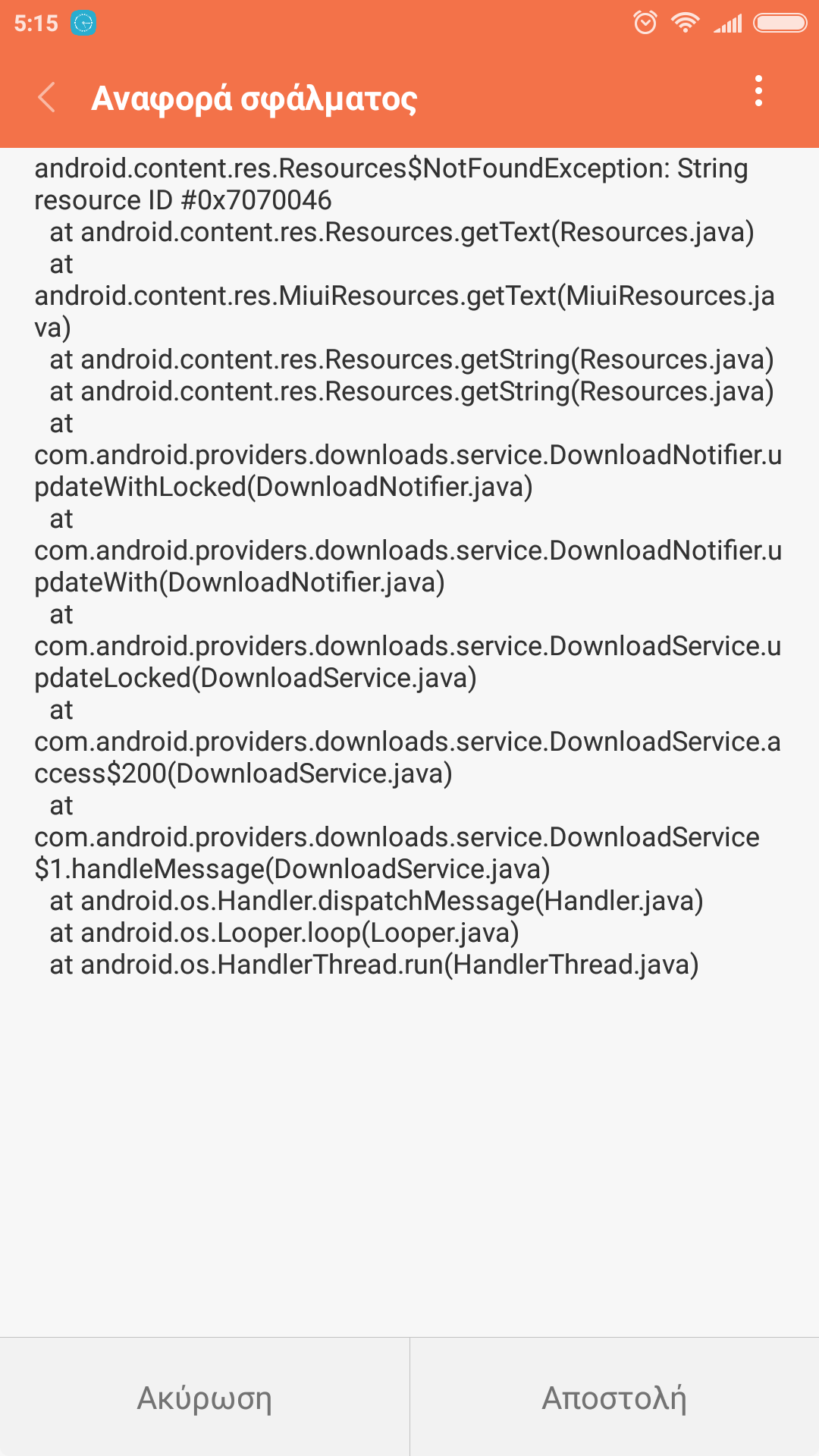Tap the Ακύρωση cancel button

click(x=205, y=1397)
